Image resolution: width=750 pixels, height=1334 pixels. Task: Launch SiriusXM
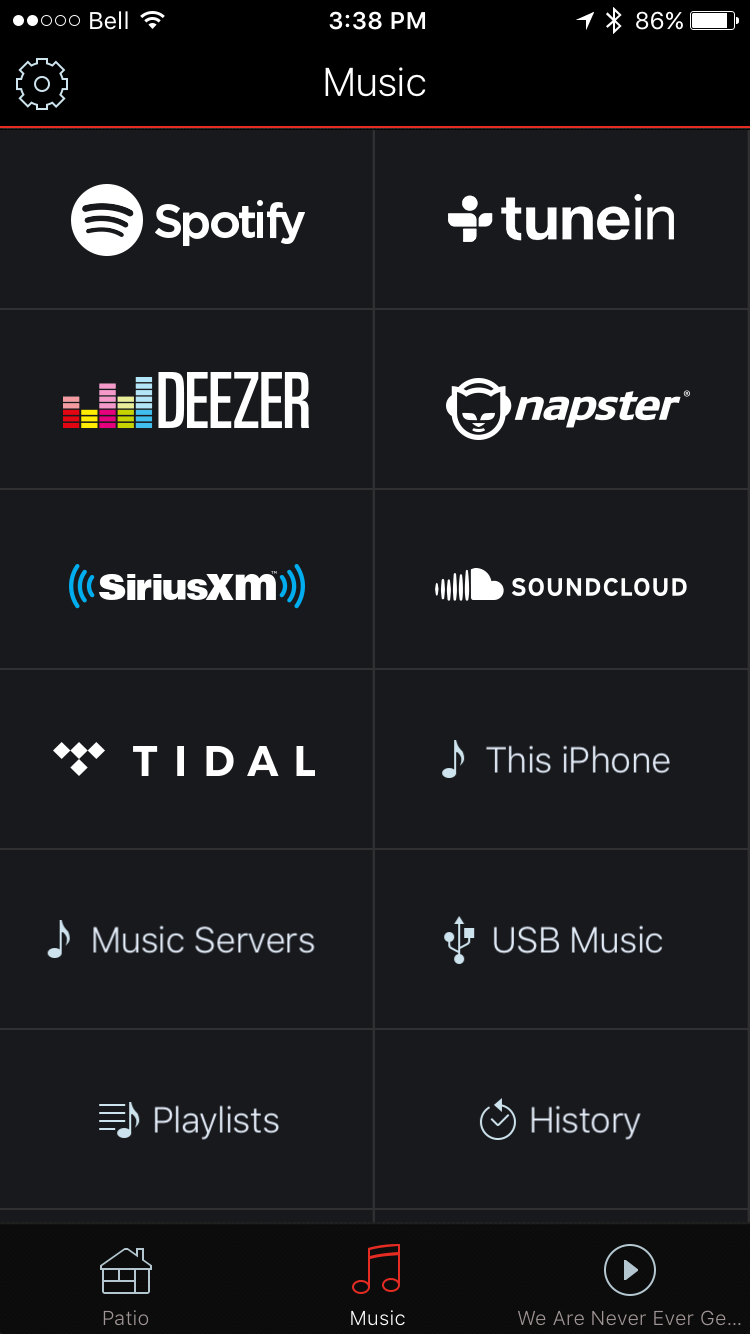(187, 580)
